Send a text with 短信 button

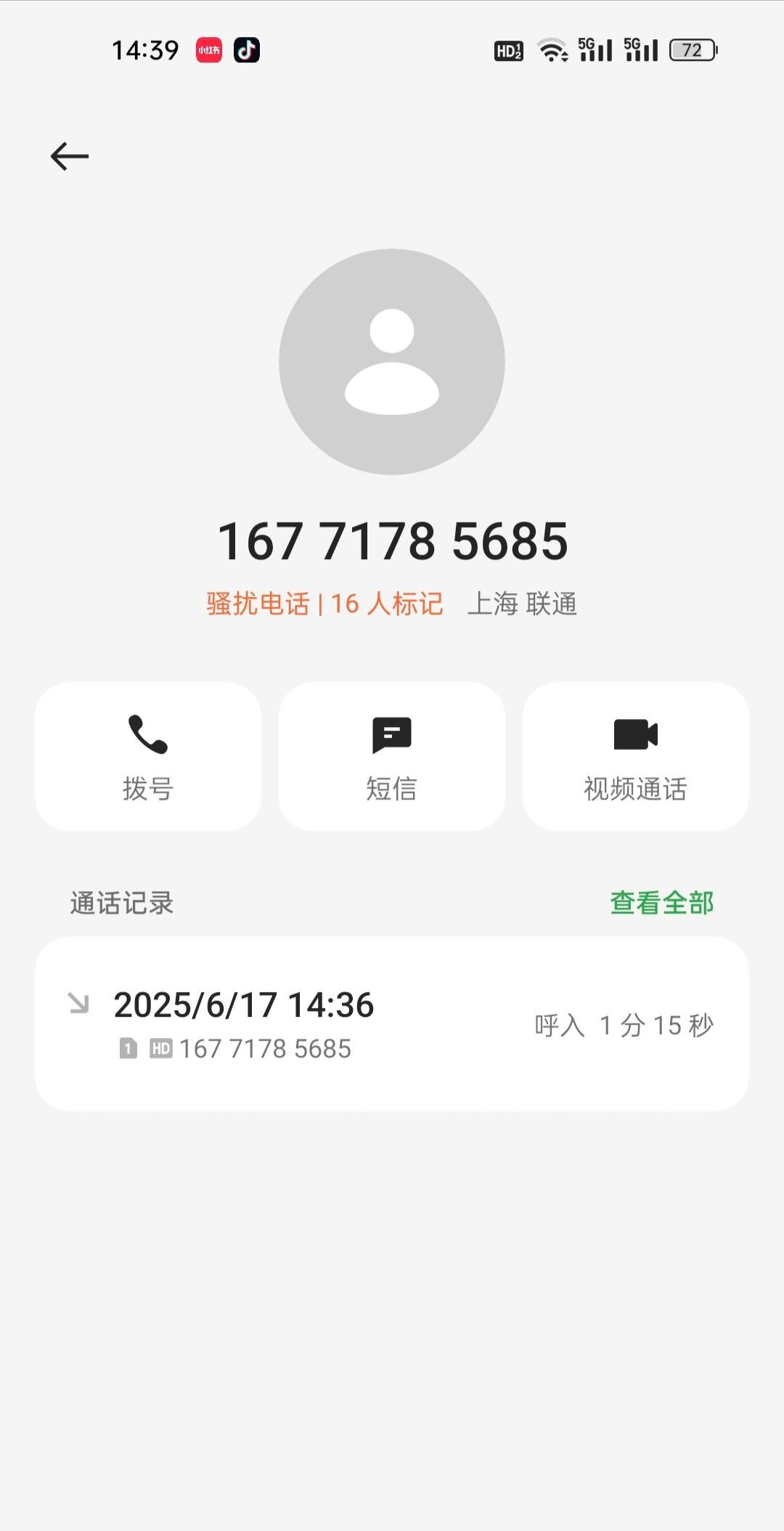pos(392,756)
